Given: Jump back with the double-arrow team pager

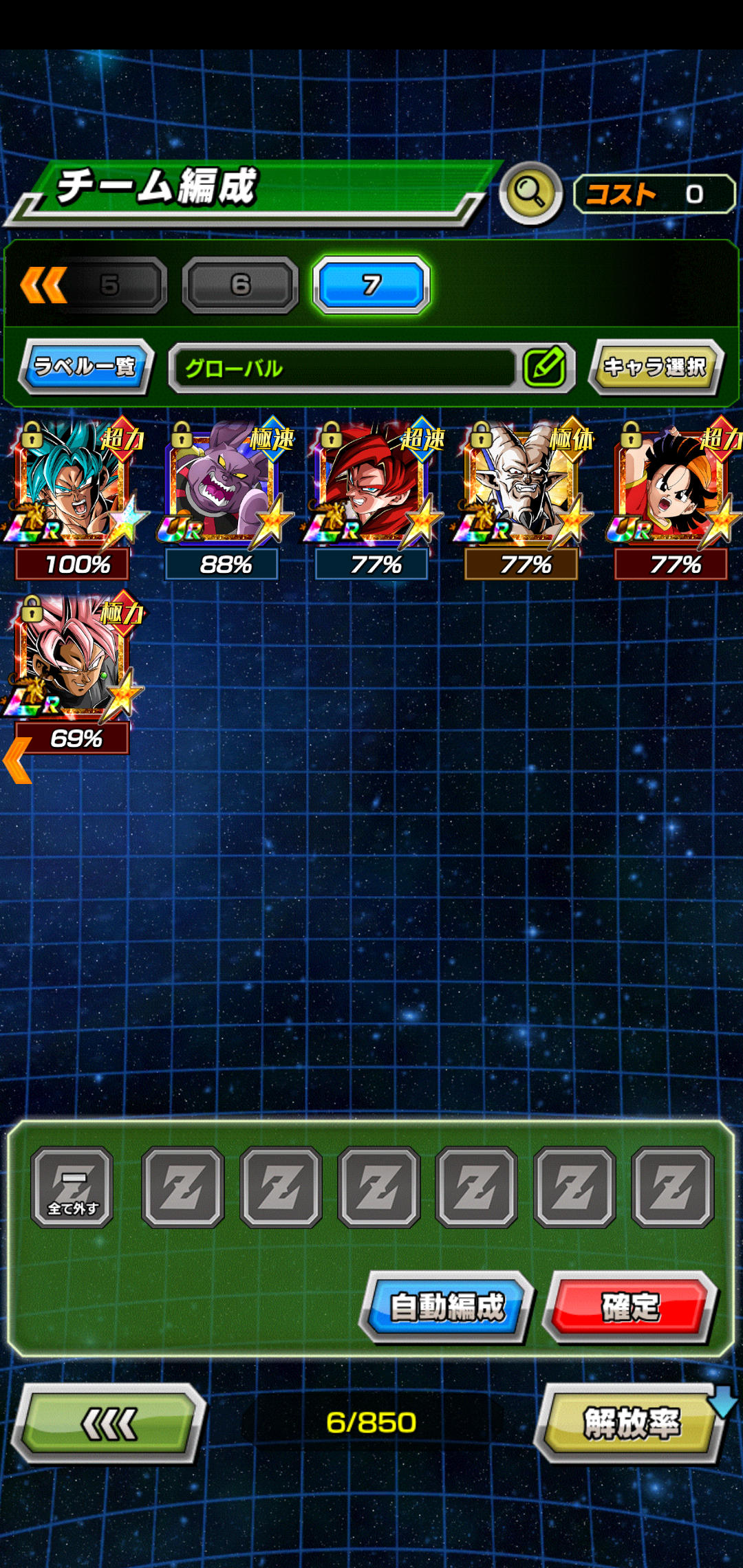Looking at the screenshot, I should (44, 285).
